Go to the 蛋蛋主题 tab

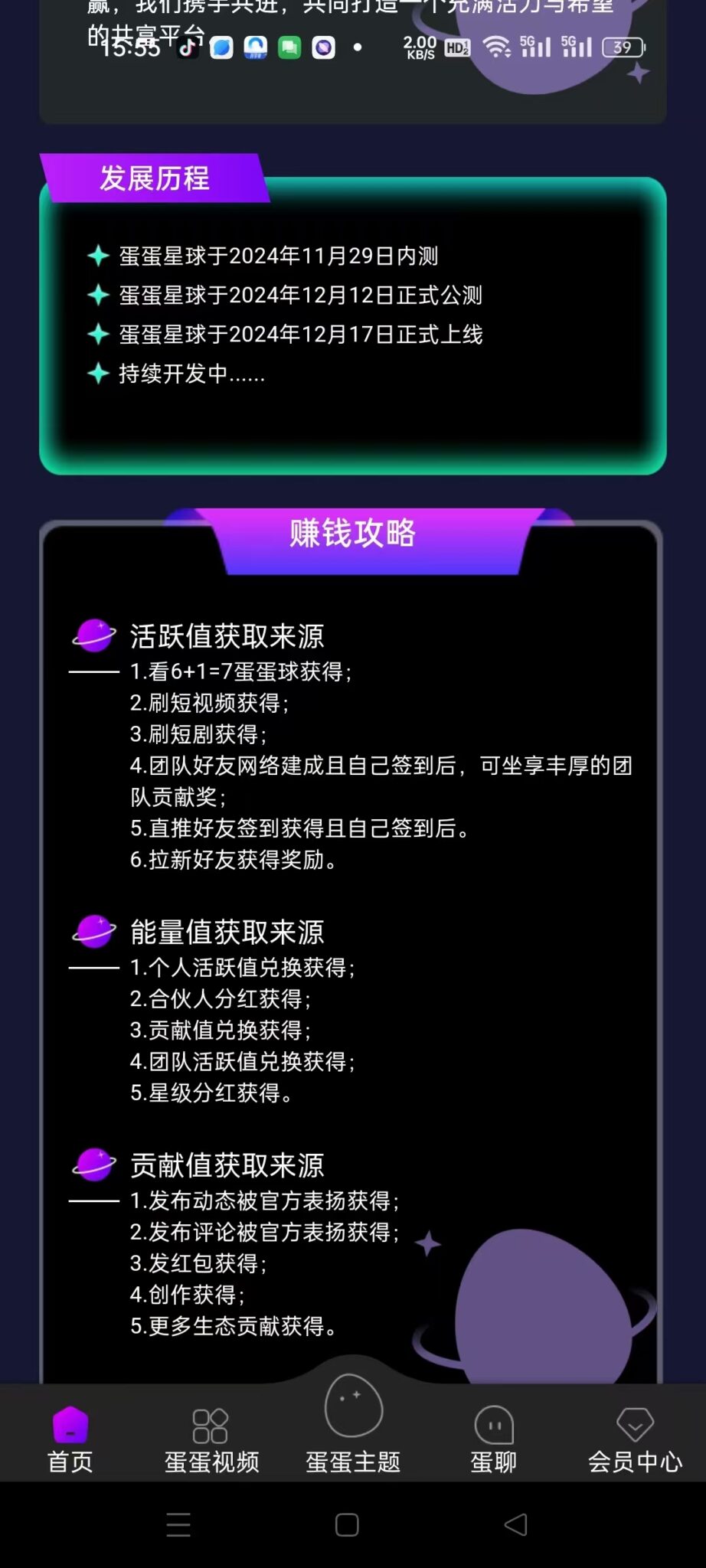[353, 1424]
